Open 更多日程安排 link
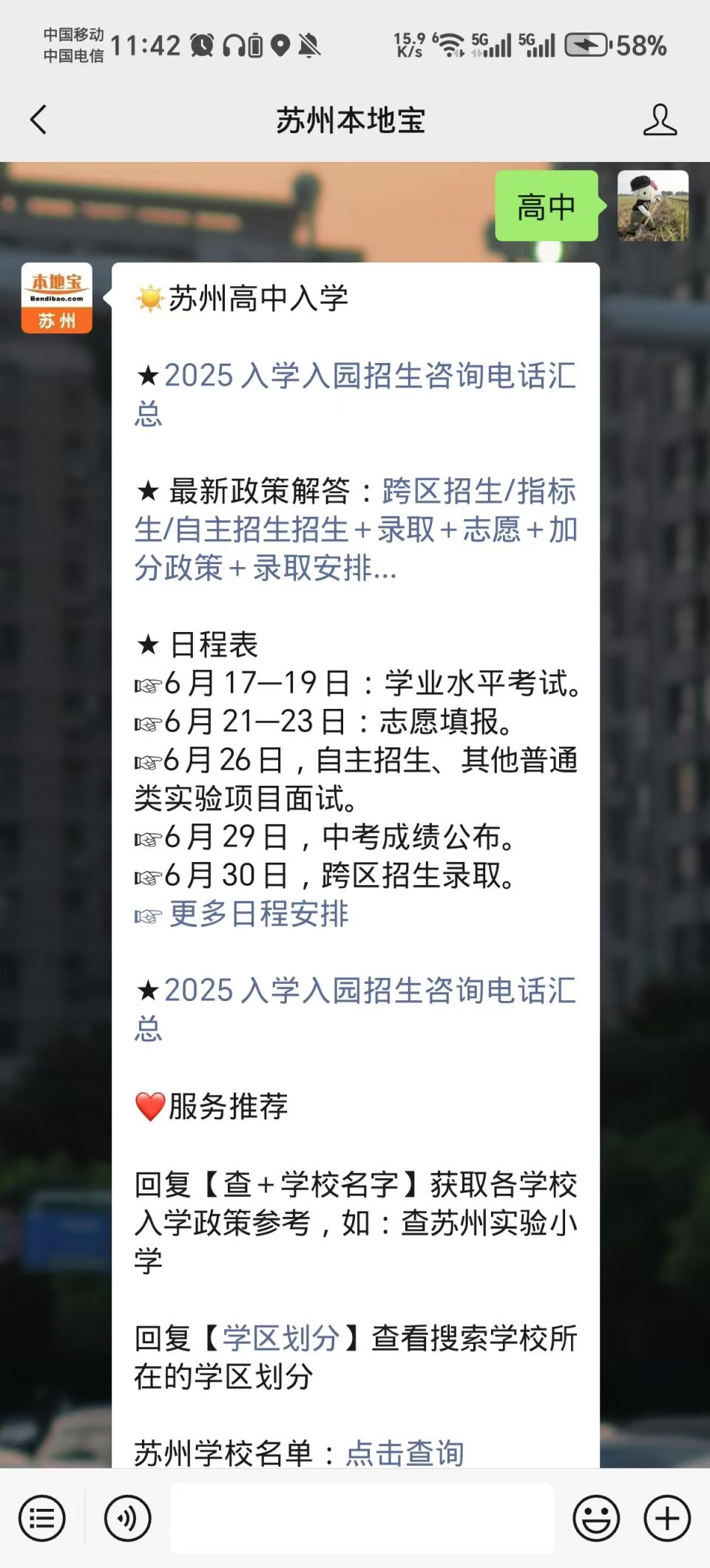The width and height of the screenshot is (710, 1568). point(258,914)
